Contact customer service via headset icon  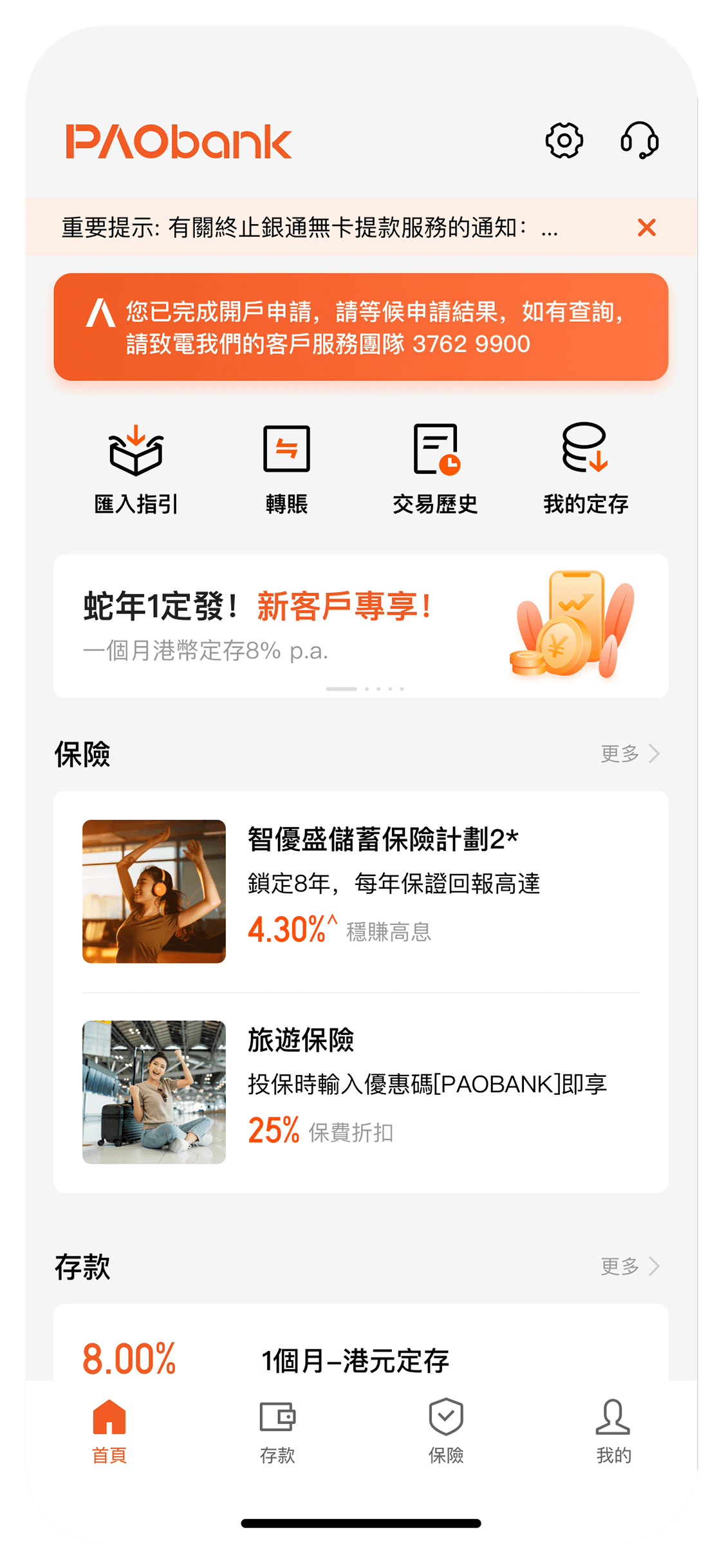coord(639,140)
